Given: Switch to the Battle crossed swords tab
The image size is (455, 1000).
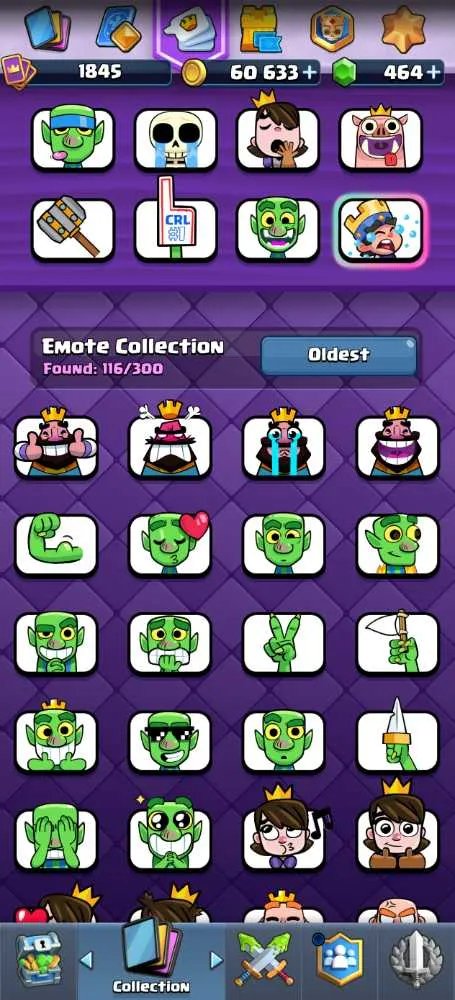Looking at the screenshot, I should (x=264, y=959).
